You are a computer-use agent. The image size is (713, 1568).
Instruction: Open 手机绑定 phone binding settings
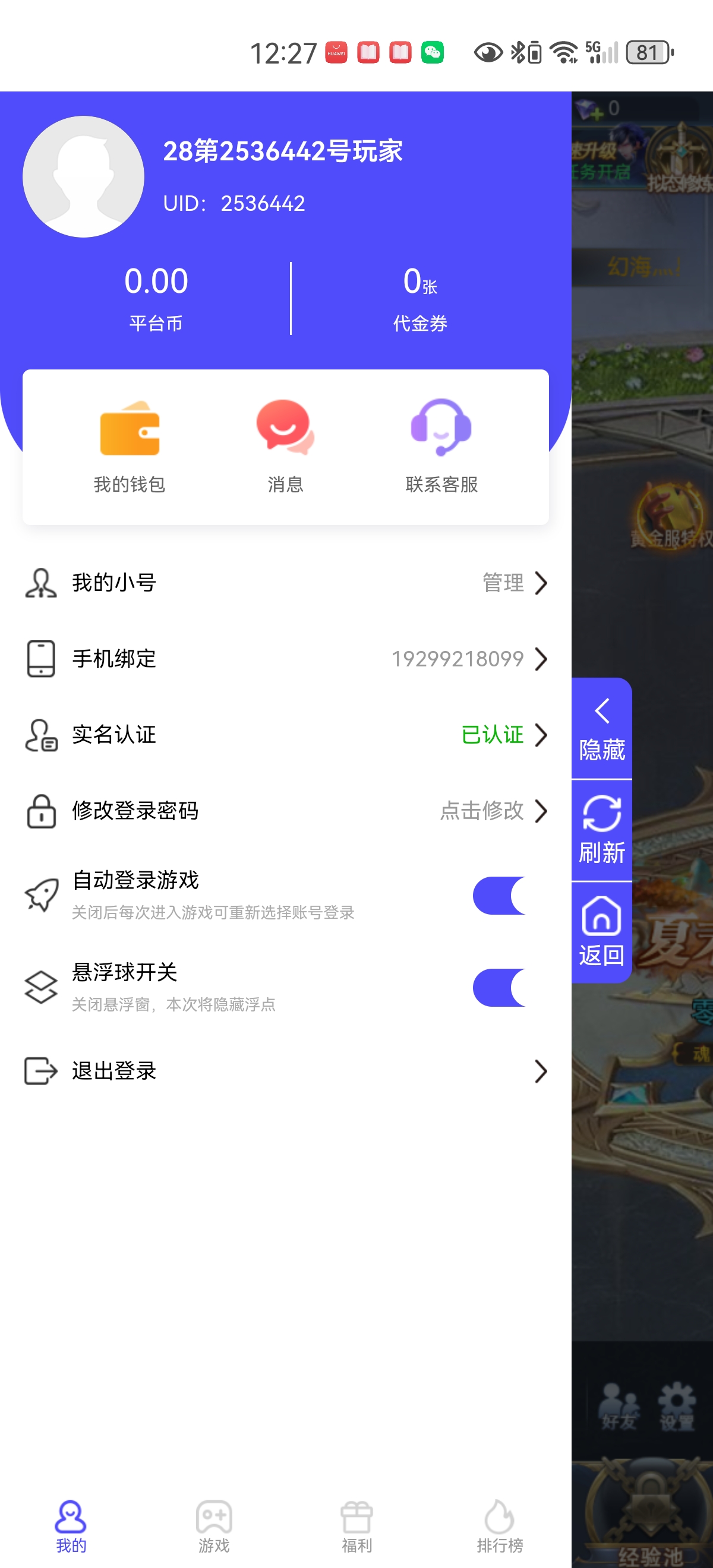point(285,659)
